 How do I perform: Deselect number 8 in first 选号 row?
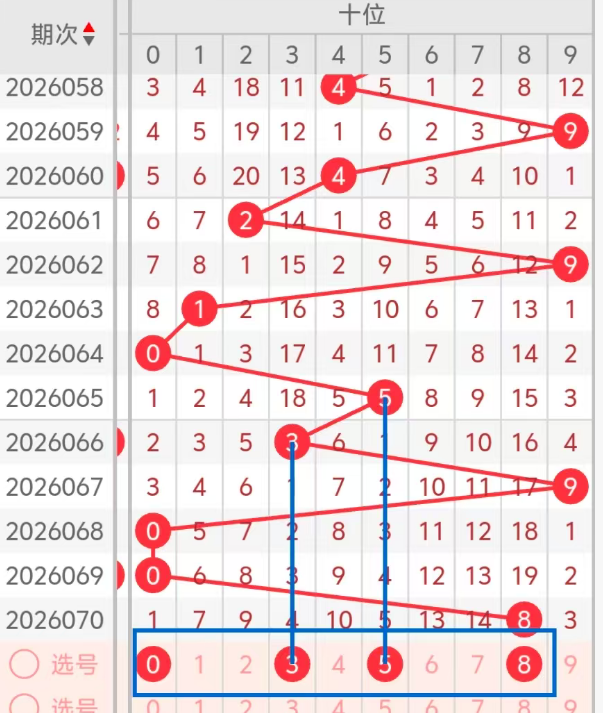[x=524, y=664]
